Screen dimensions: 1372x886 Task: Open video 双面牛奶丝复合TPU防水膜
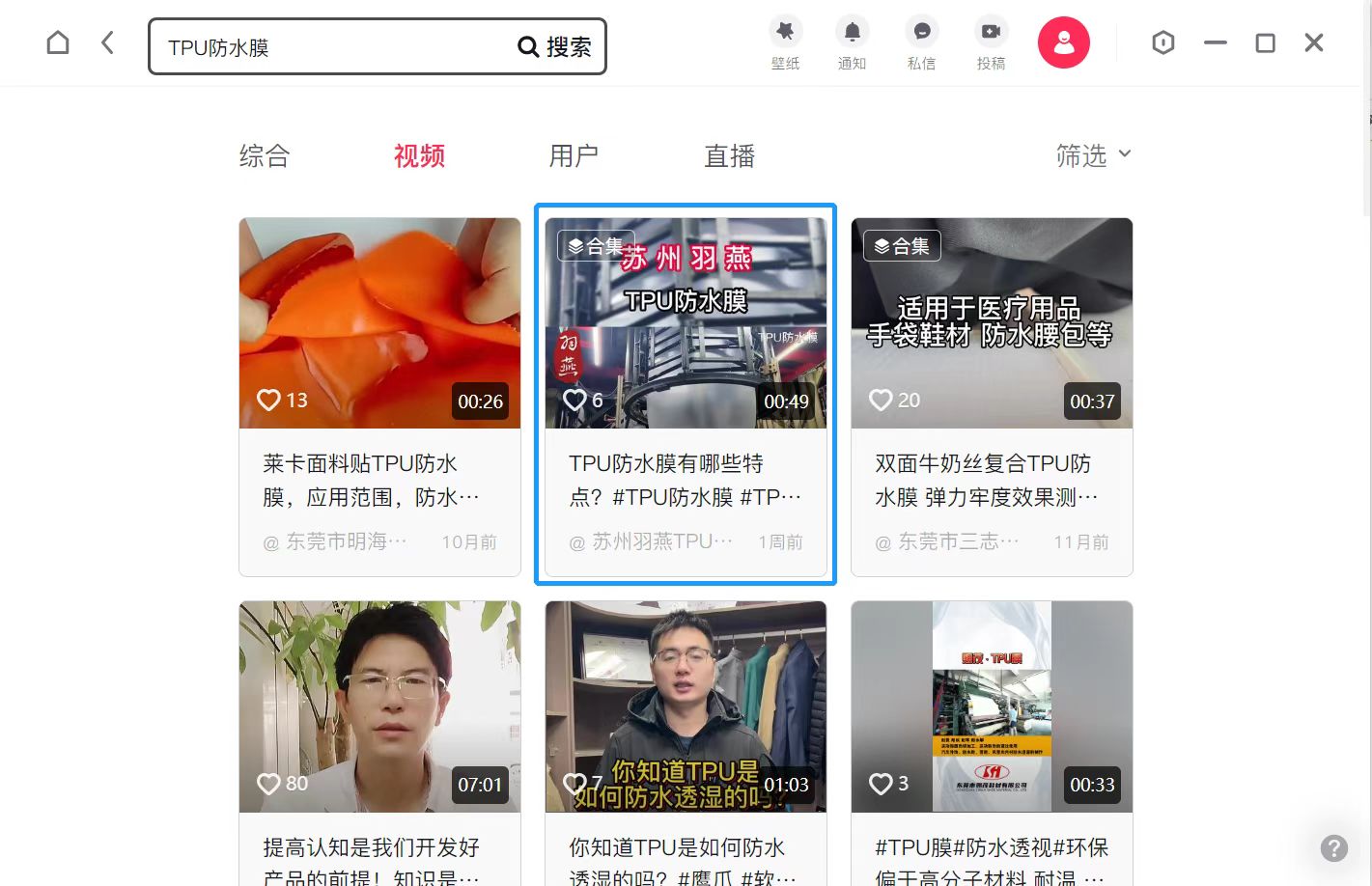(992, 323)
